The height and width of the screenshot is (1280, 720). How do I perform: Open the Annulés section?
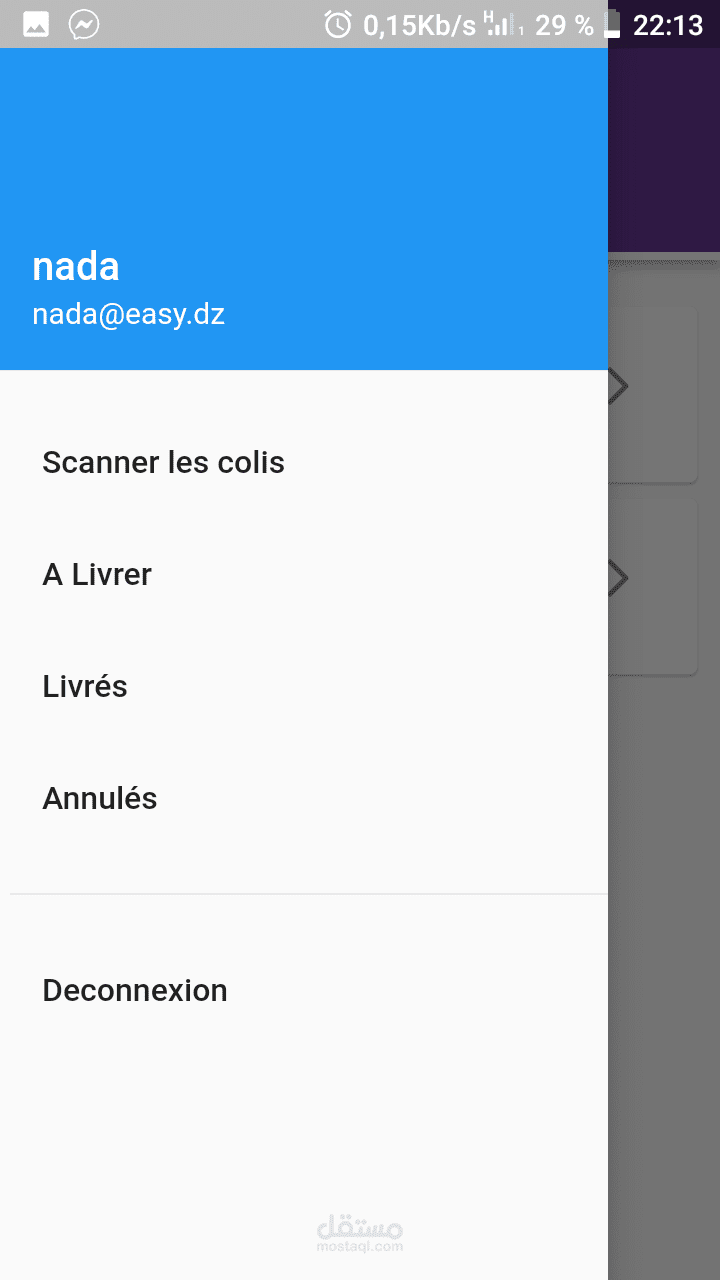(304, 798)
